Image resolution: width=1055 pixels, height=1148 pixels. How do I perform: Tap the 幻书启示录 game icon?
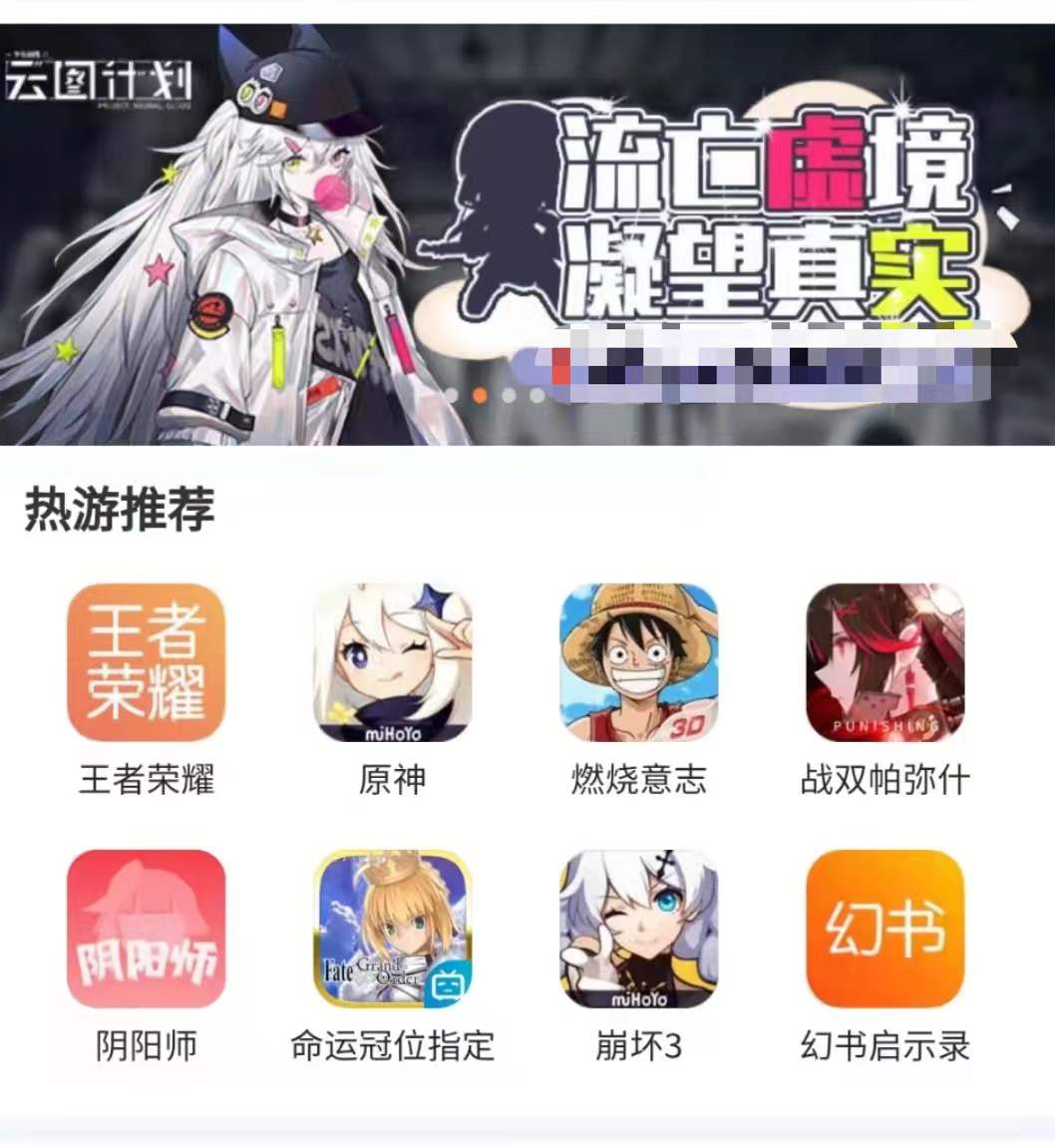(884, 929)
